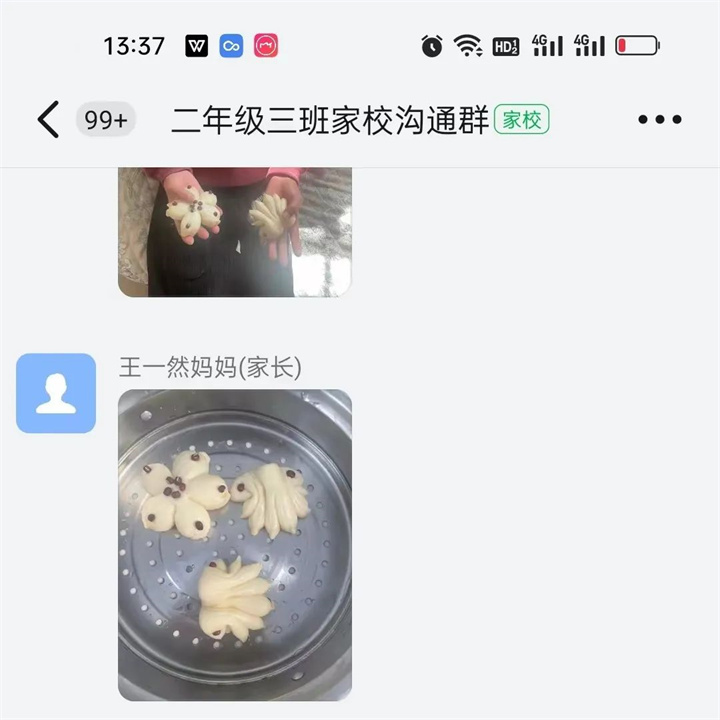Viewport: 720px width, 720px height.
Task: Open the three-dot group chat menu
Action: pyautogui.click(x=659, y=120)
